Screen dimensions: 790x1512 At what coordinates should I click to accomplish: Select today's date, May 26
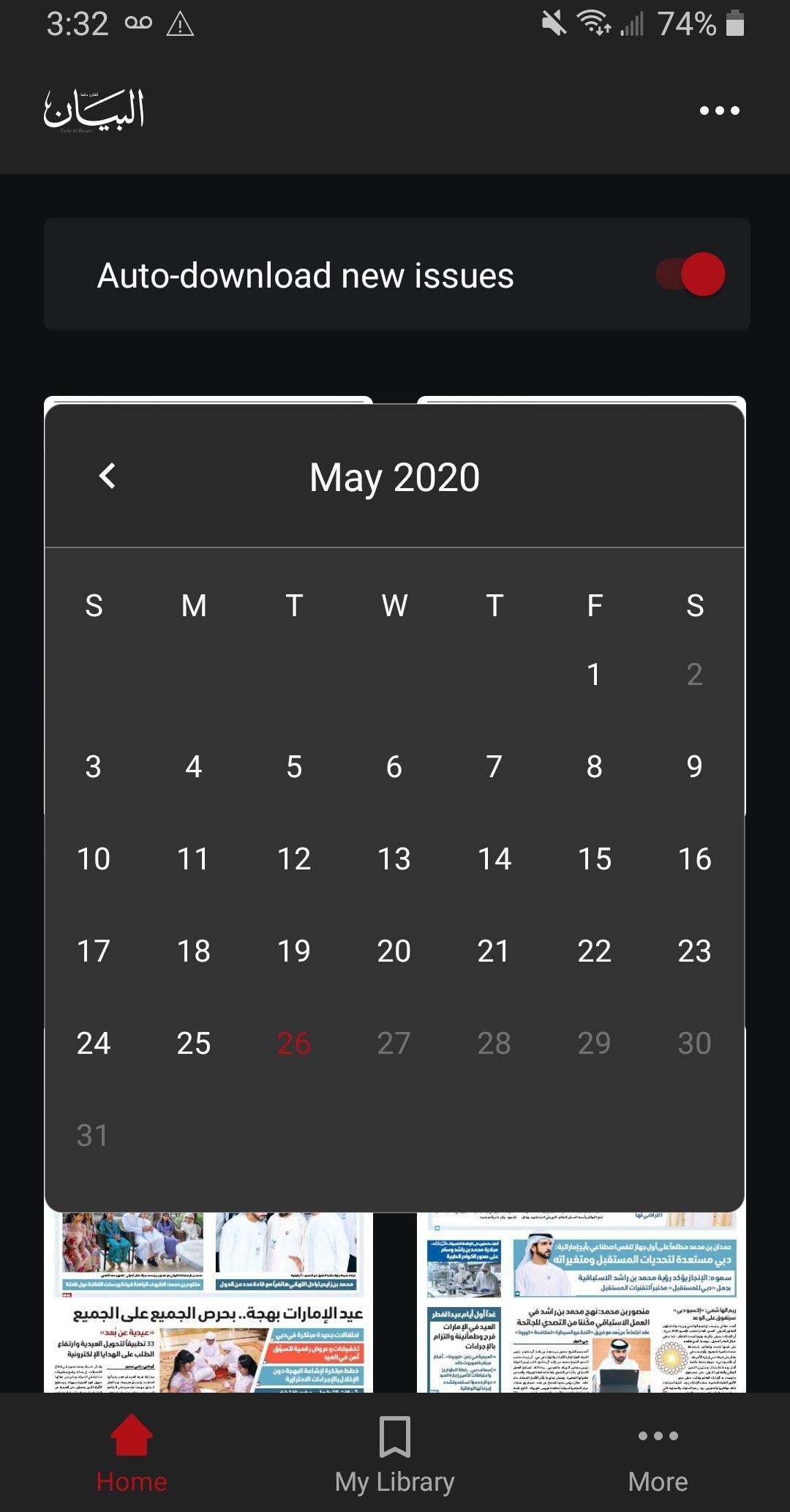(x=294, y=1043)
